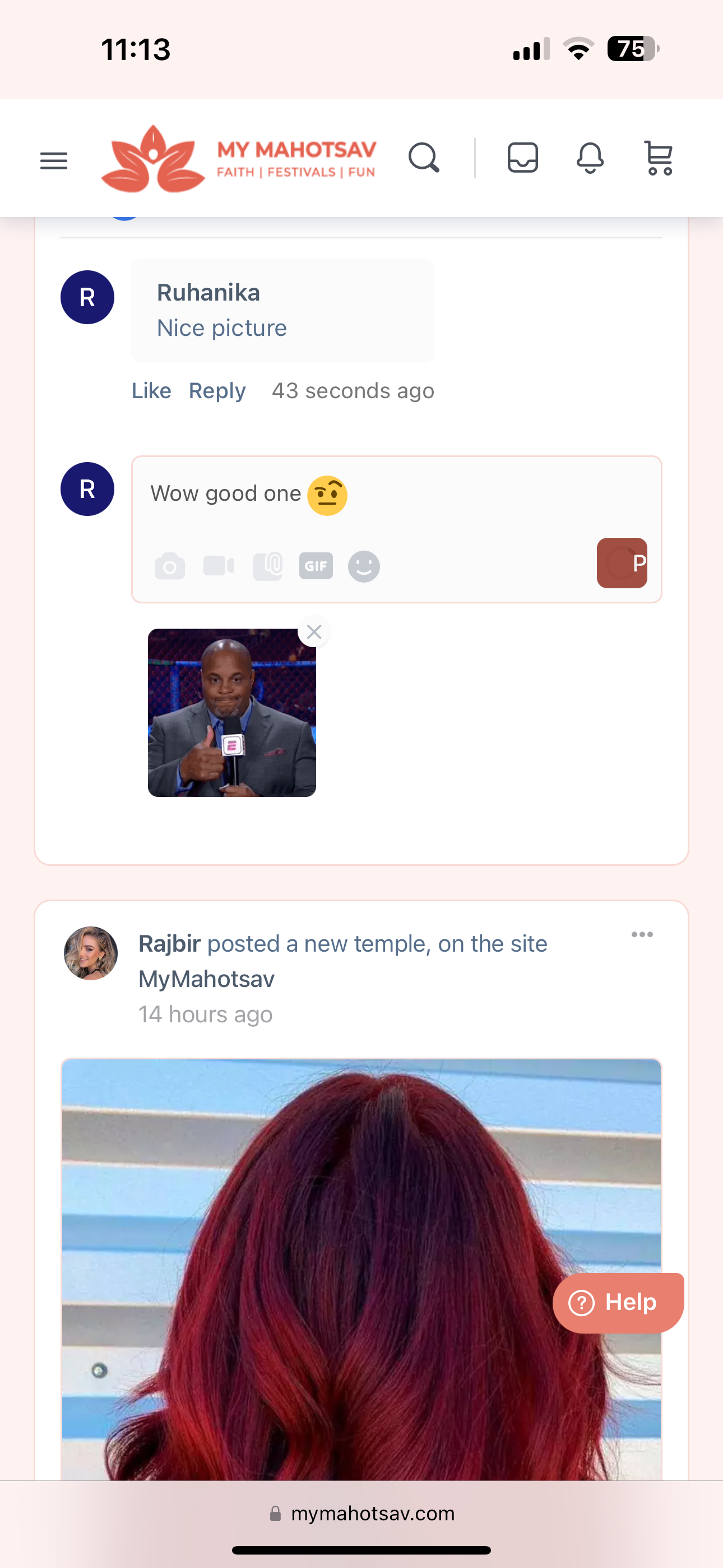Tap the Help button
The height and width of the screenshot is (1568, 723).
(x=618, y=1303)
